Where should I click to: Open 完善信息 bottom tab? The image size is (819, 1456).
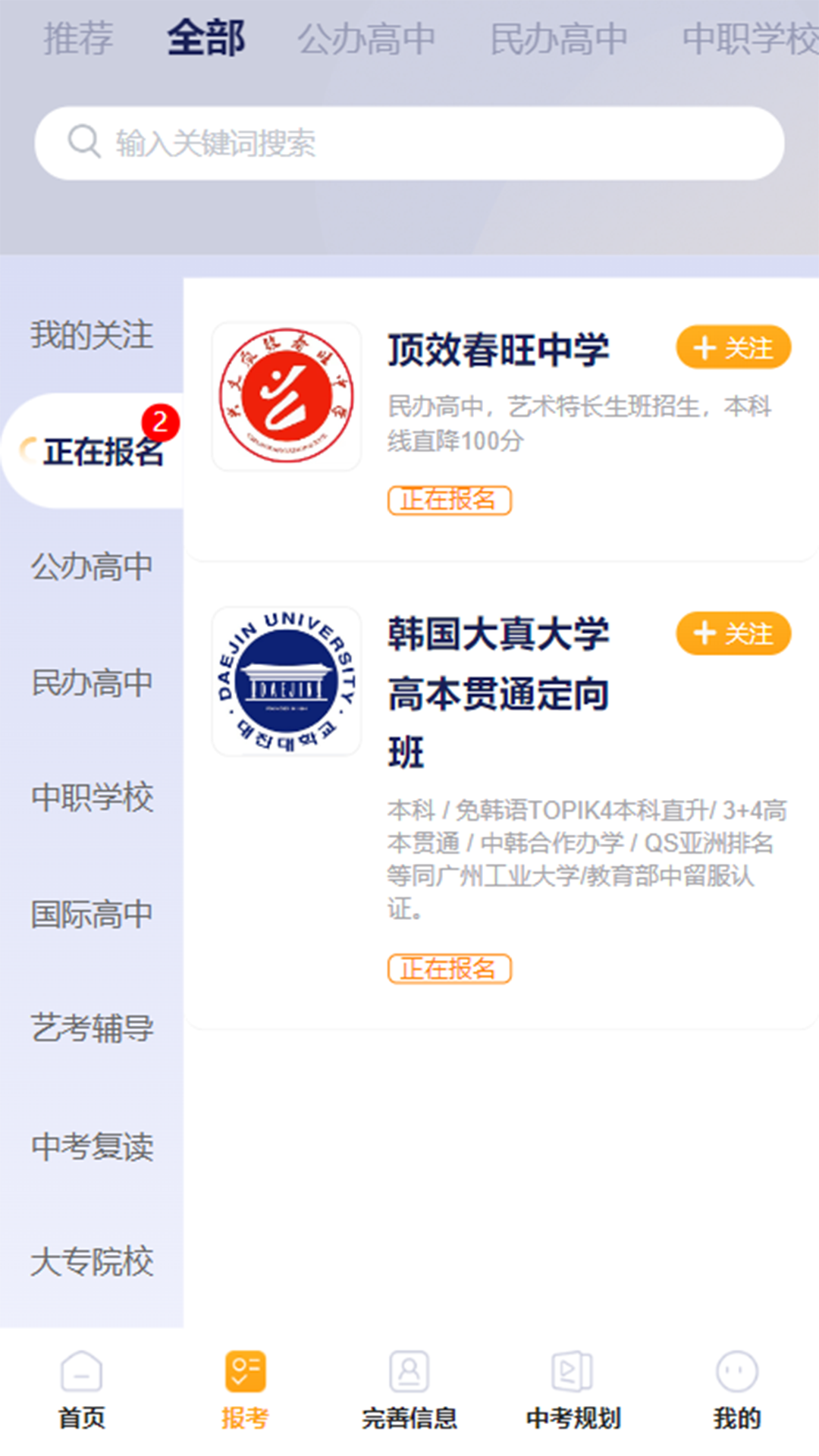point(409,1389)
